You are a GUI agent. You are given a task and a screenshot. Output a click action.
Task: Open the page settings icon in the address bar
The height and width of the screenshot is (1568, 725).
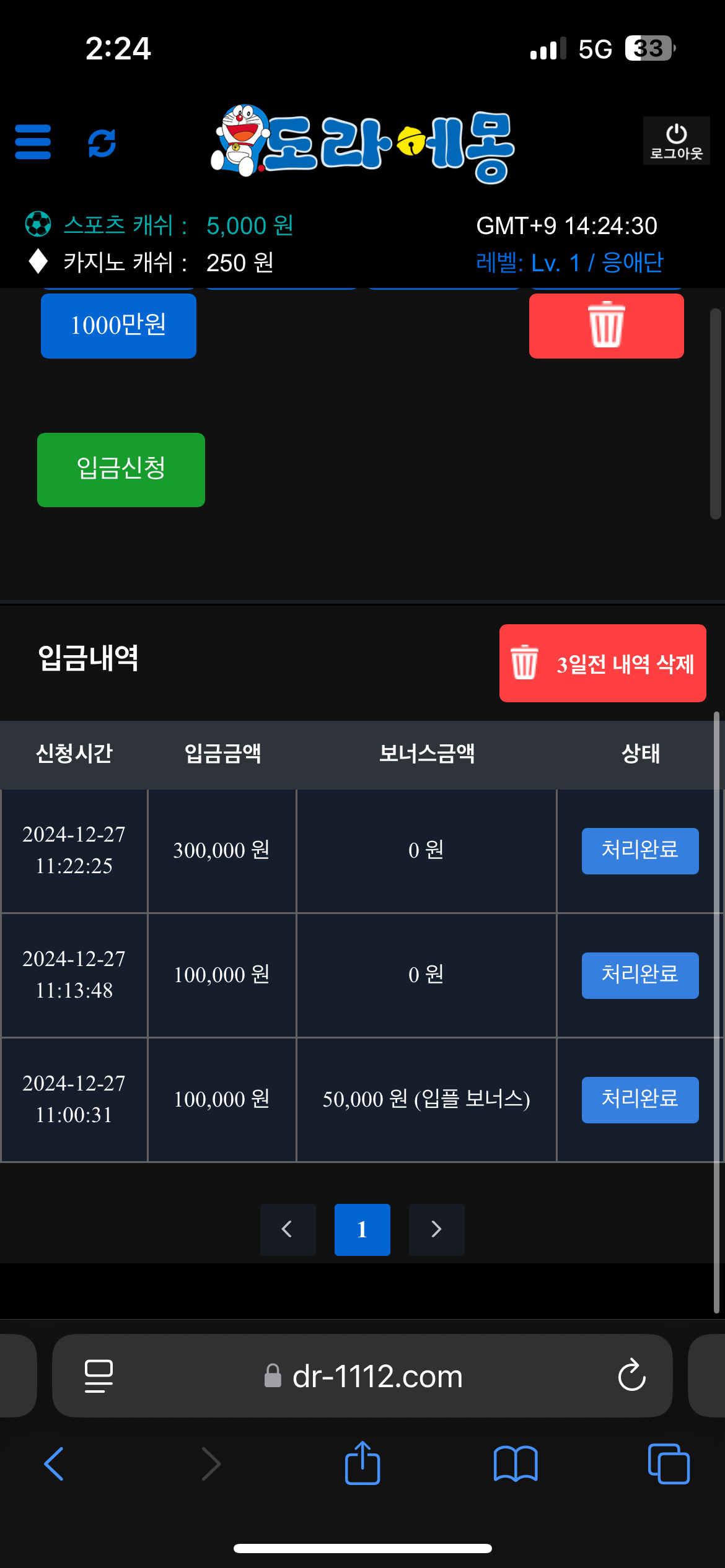pyautogui.click(x=99, y=1376)
